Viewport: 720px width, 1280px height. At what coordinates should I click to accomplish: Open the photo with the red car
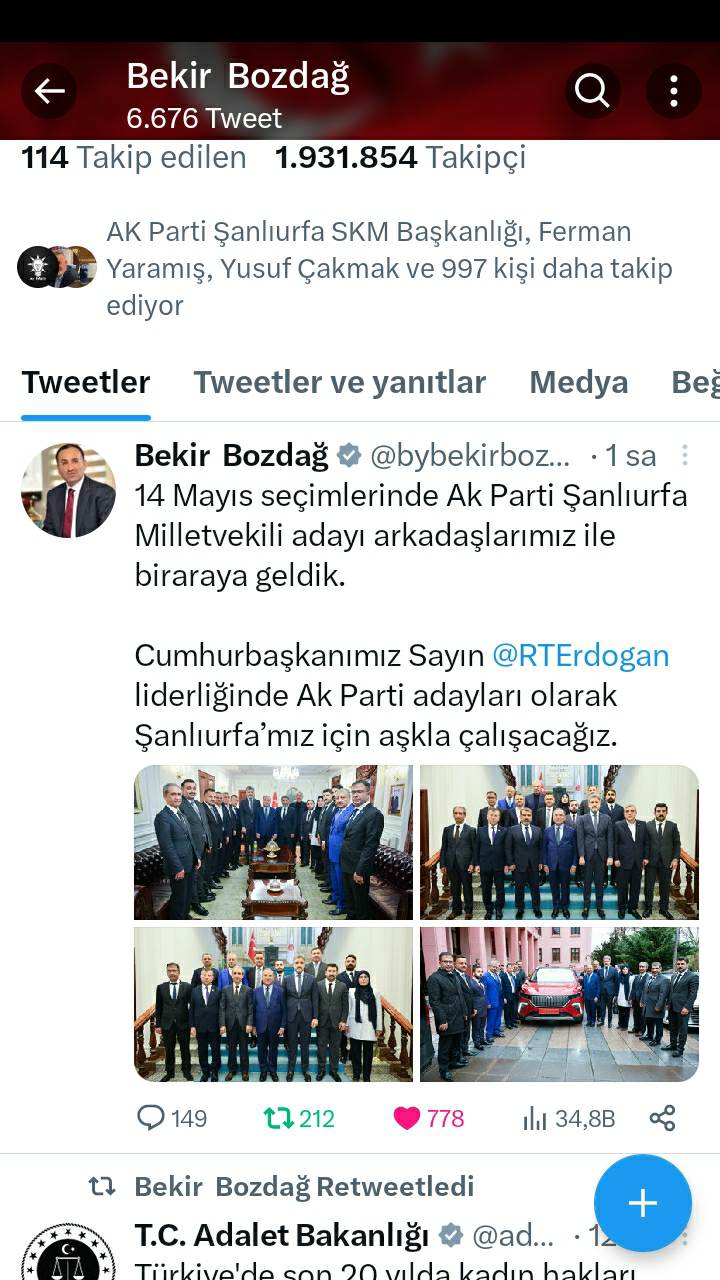click(x=559, y=1004)
